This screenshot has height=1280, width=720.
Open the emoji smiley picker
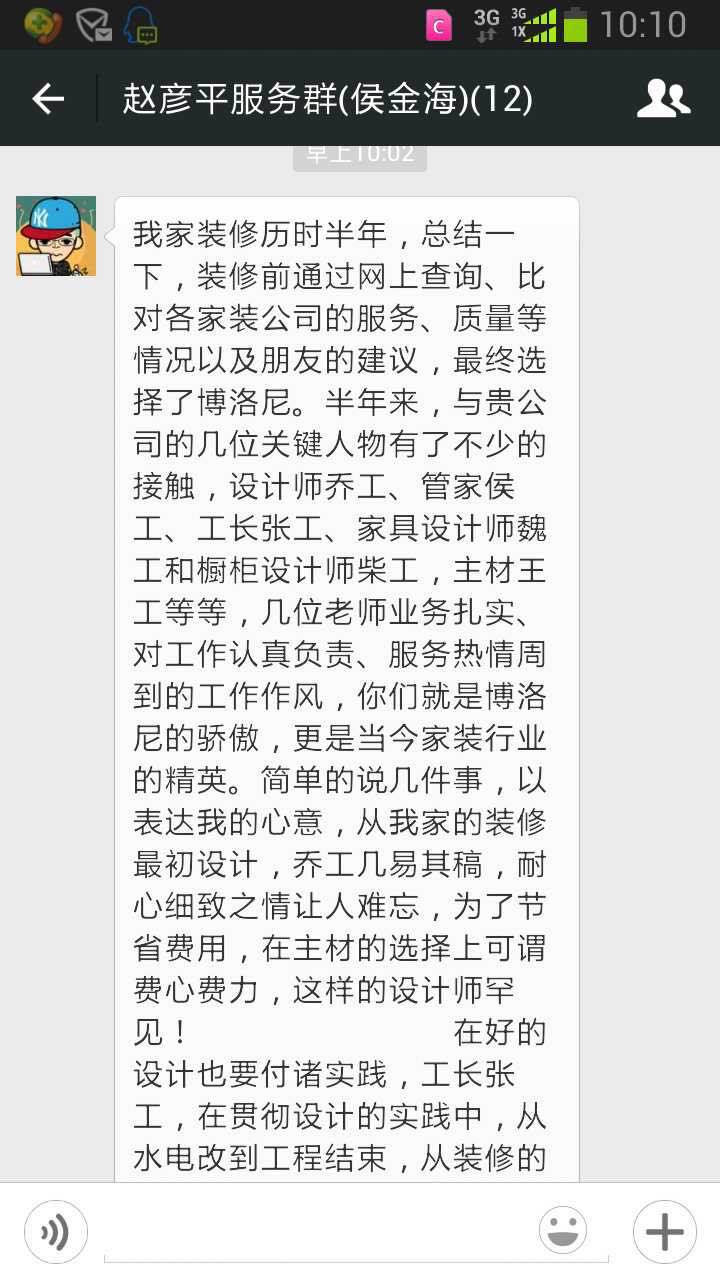coord(563,1231)
